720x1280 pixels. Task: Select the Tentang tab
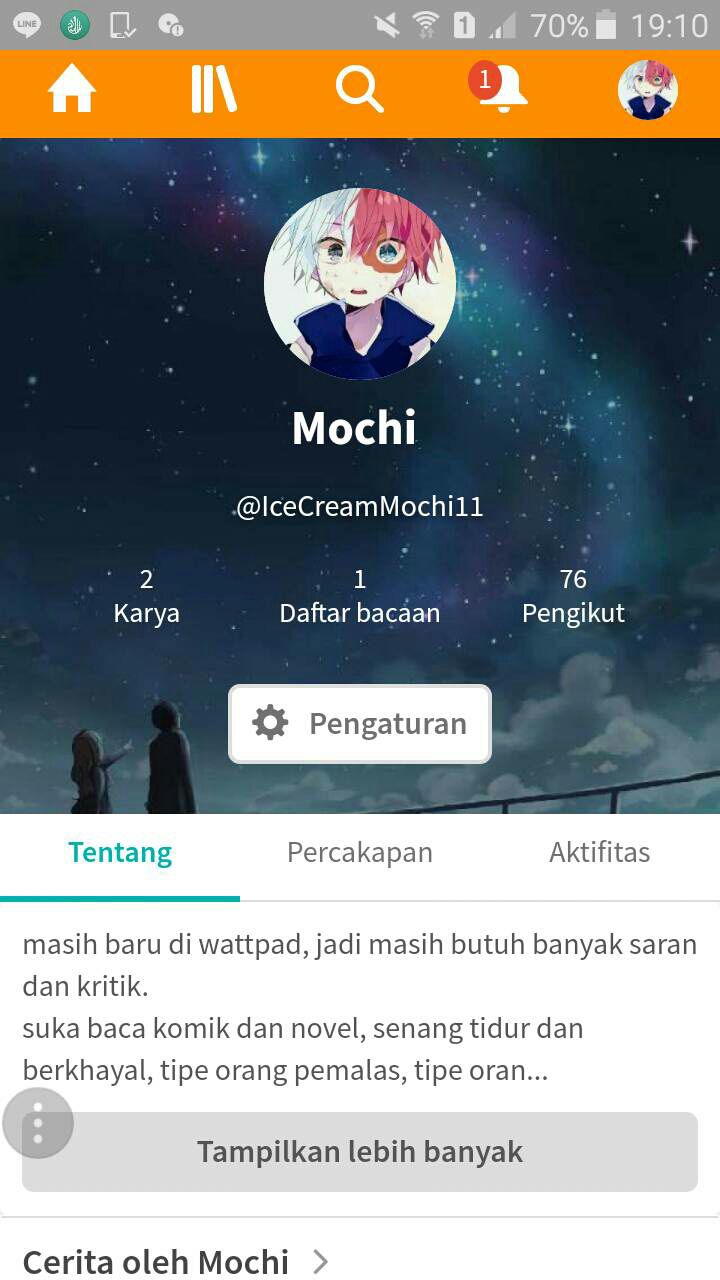(x=120, y=852)
